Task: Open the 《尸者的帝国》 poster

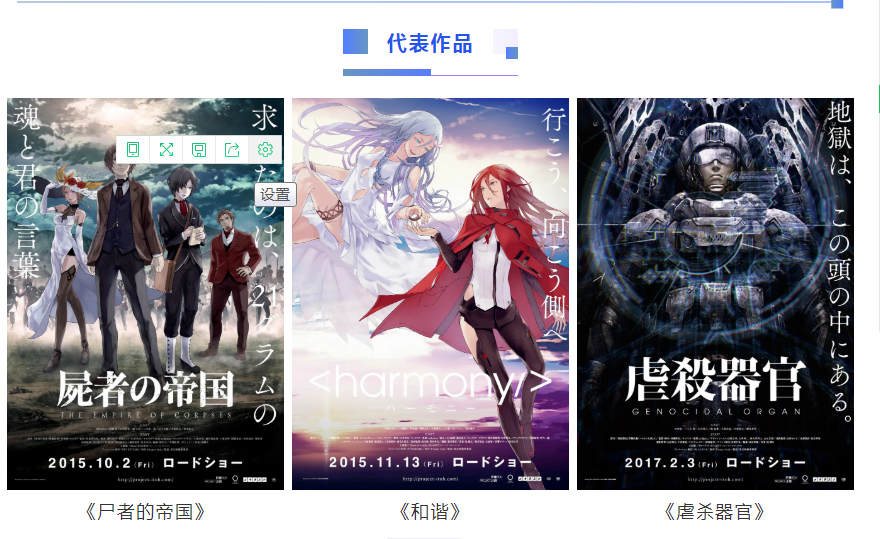Action: pos(145,320)
